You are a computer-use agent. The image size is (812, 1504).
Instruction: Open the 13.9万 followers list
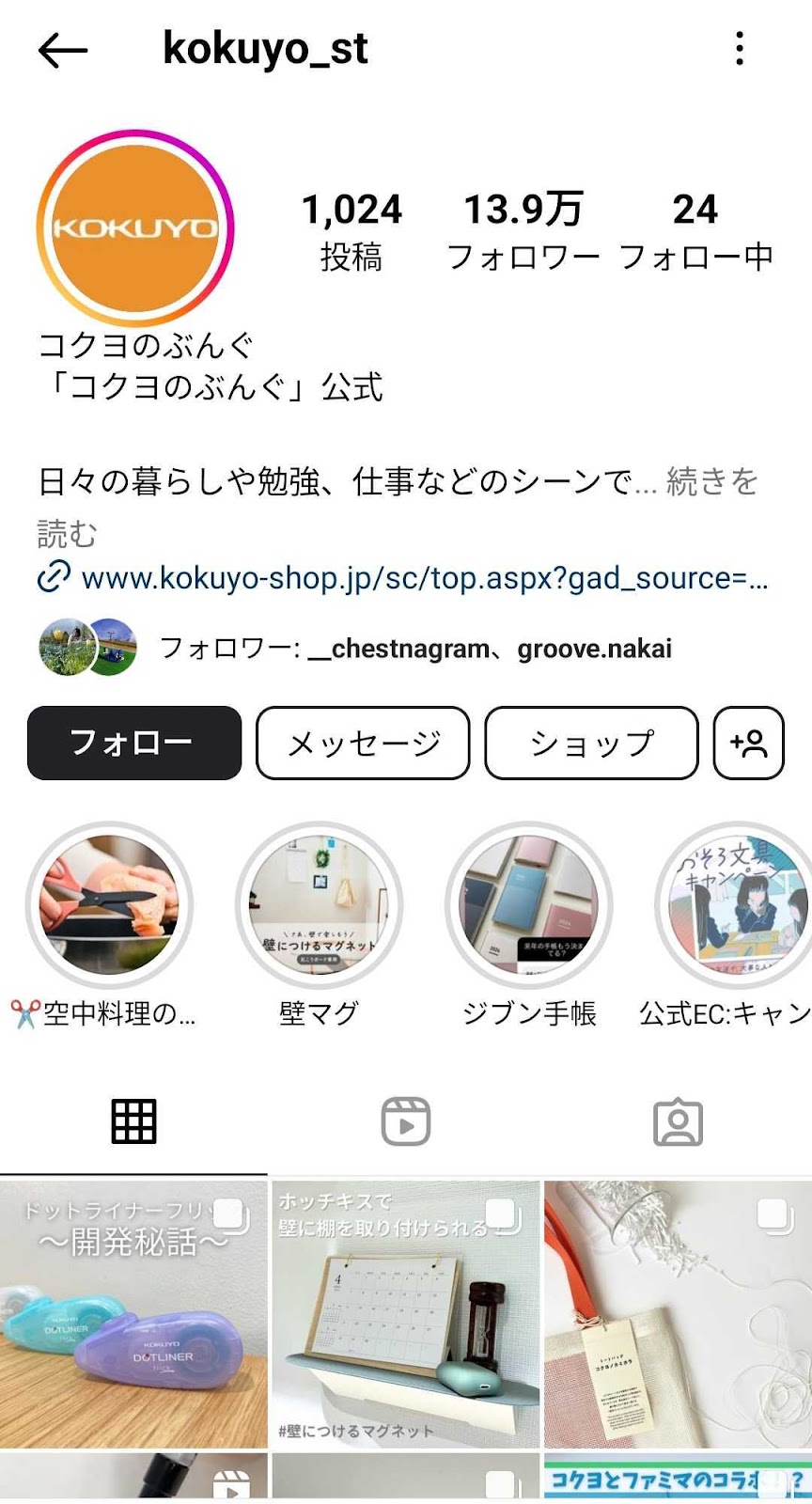coord(523,230)
